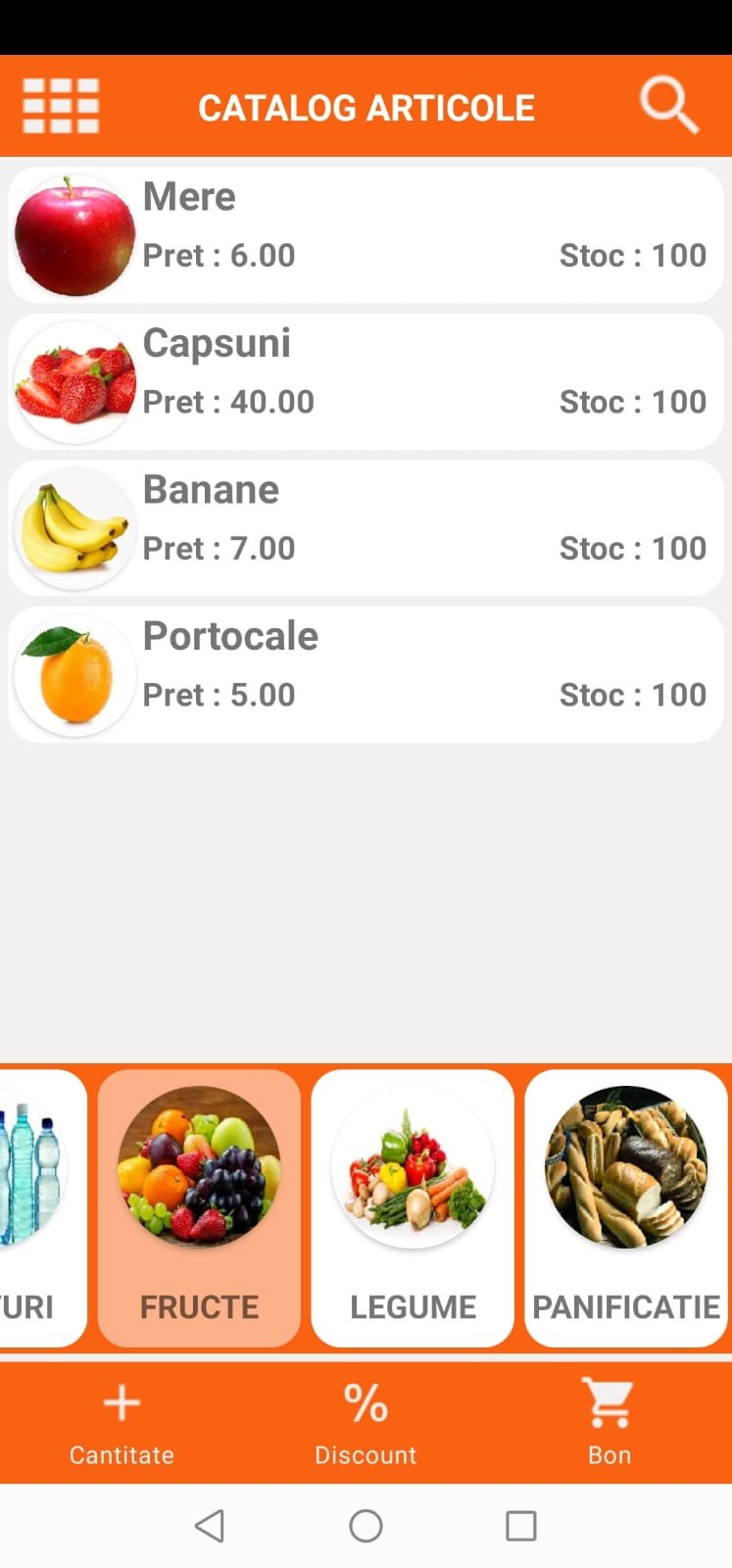Open the grid menu icon
Screen dimensions: 732x1568
(x=59, y=105)
